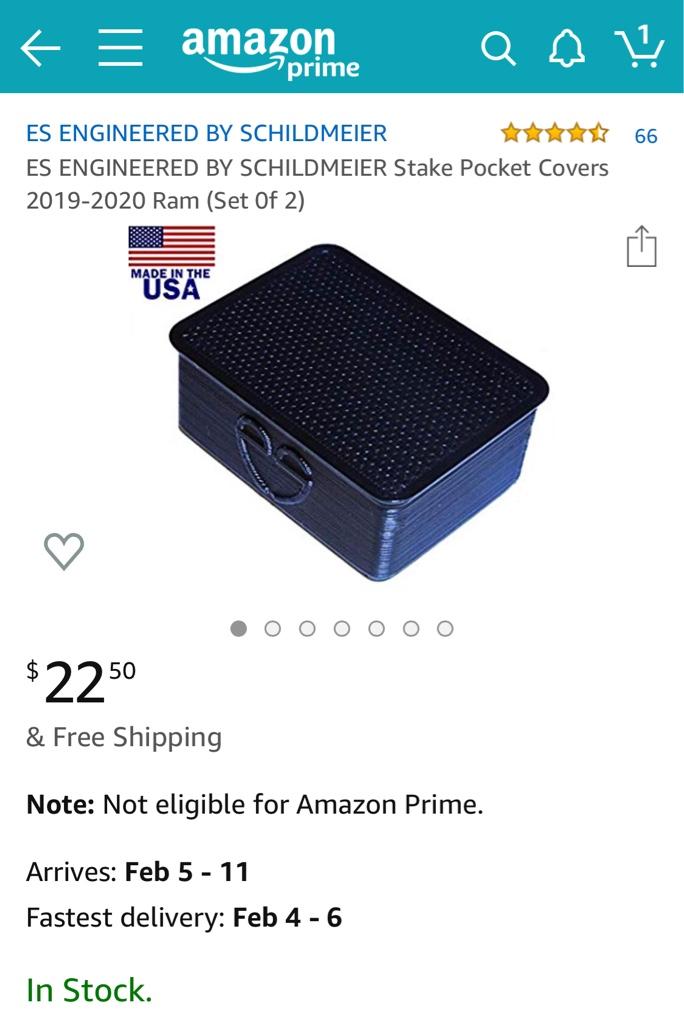Image resolution: width=684 pixels, height=1024 pixels.
Task: Share this product
Action: click(641, 246)
